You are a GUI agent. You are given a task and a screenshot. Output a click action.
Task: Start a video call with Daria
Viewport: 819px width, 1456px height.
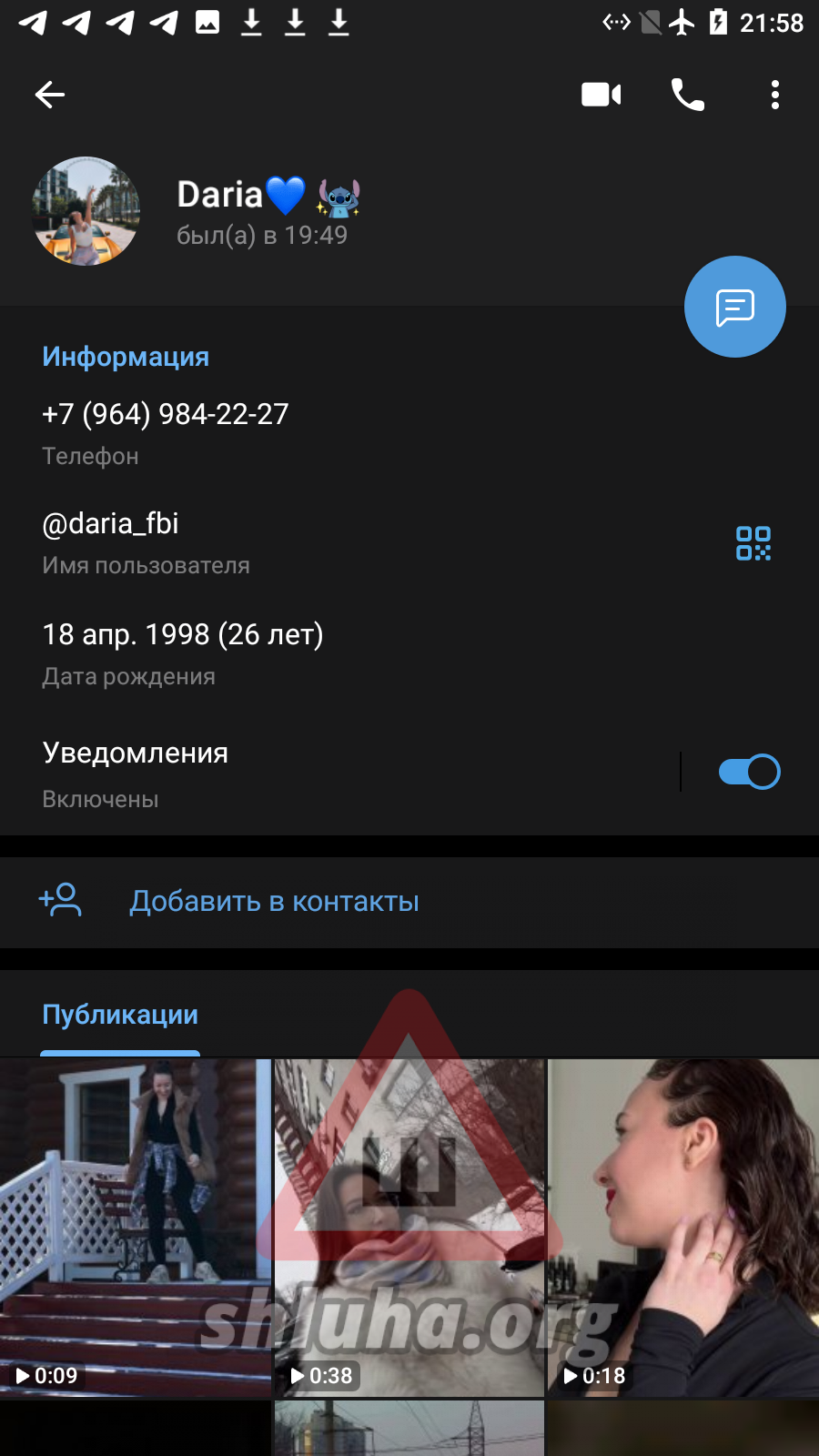[601, 95]
